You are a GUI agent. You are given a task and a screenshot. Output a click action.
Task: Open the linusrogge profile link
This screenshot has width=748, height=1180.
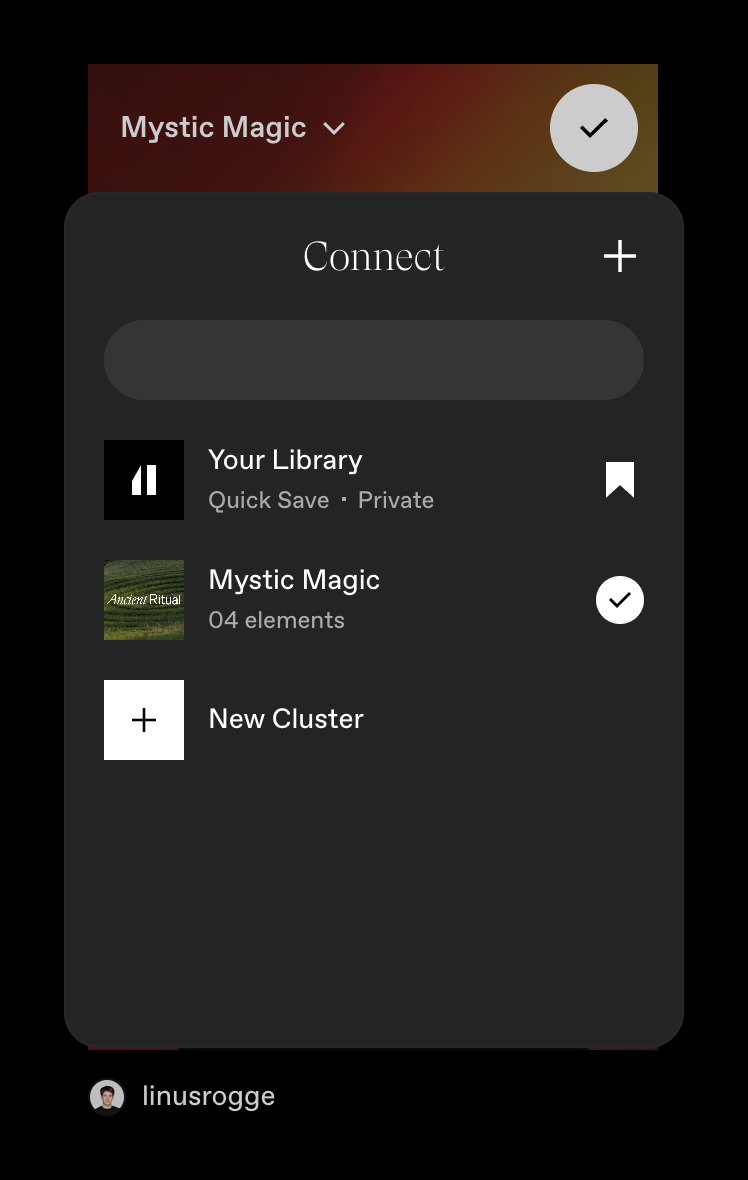pyautogui.click(x=208, y=1096)
